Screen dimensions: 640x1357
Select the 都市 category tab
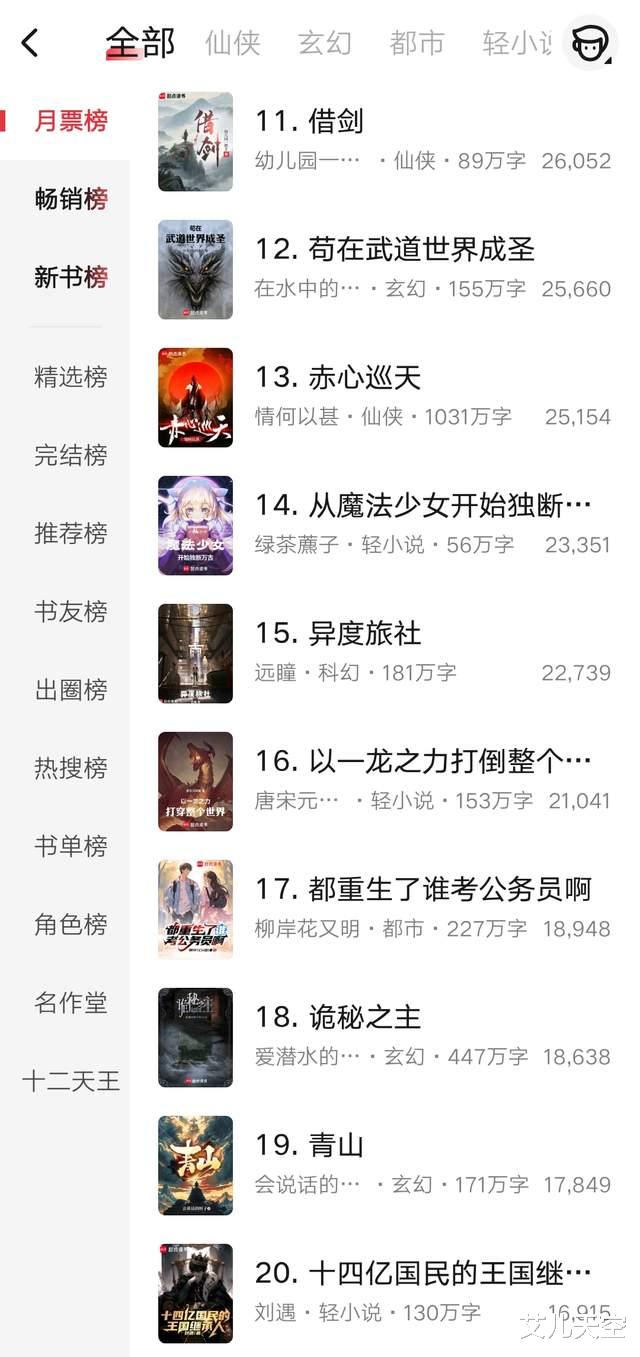(417, 43)
